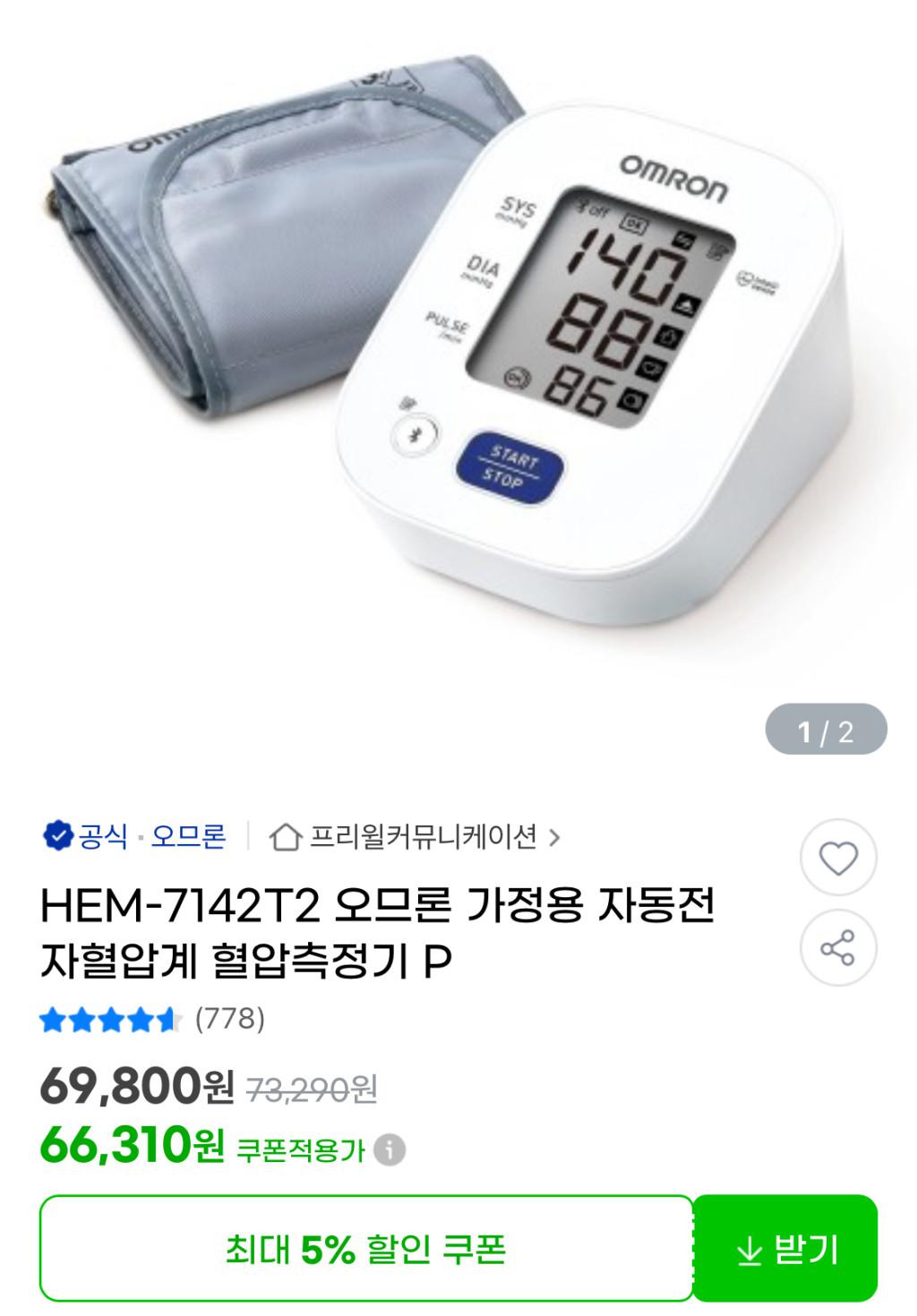Viewport: 917px width, 1316px height.
Task: Show info about 쿠폰적용가
Action: [x=390, y=1149]
